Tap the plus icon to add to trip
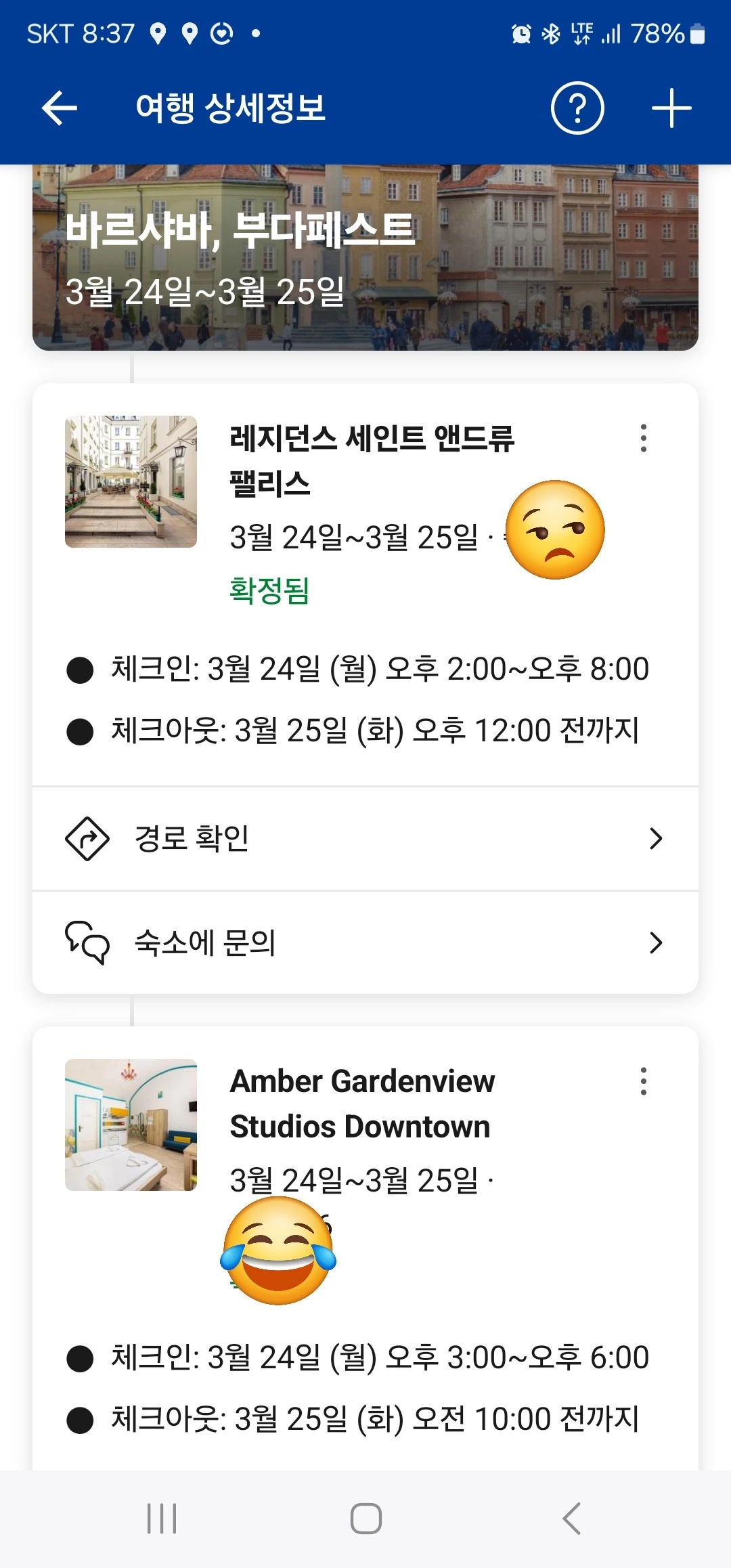Viewport: 731px width, 1568px height. [671, 108]
